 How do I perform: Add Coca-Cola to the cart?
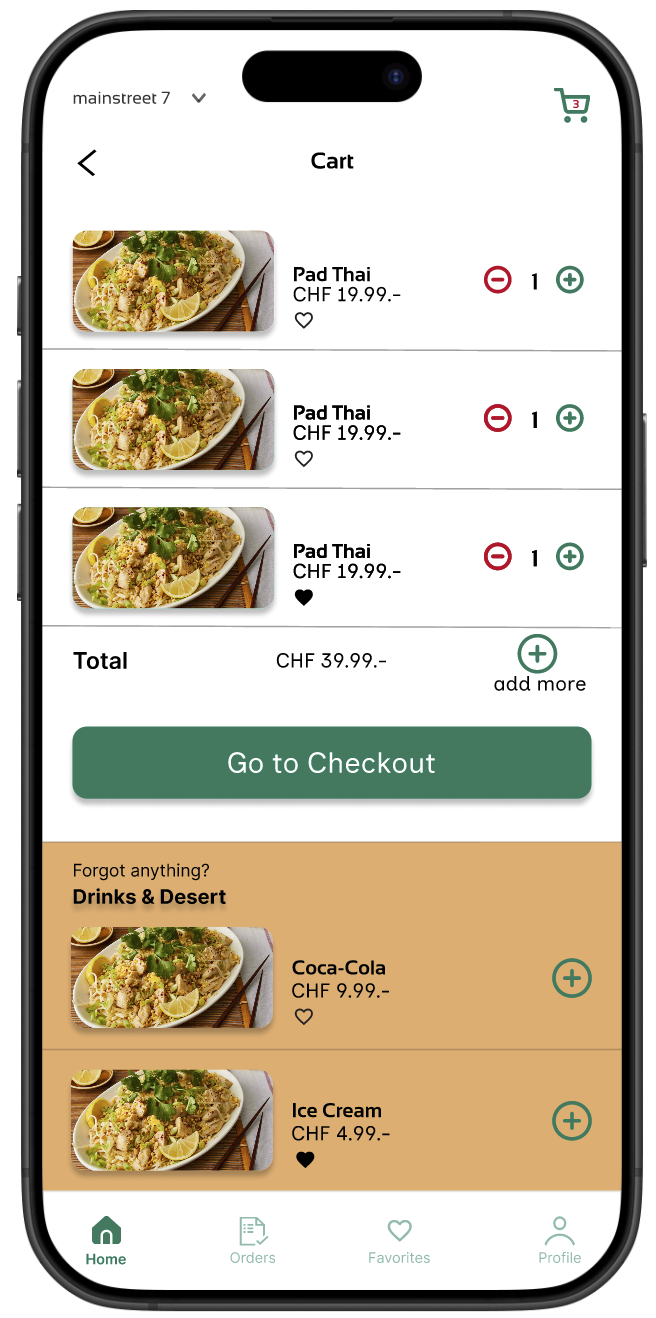[572, 979]
